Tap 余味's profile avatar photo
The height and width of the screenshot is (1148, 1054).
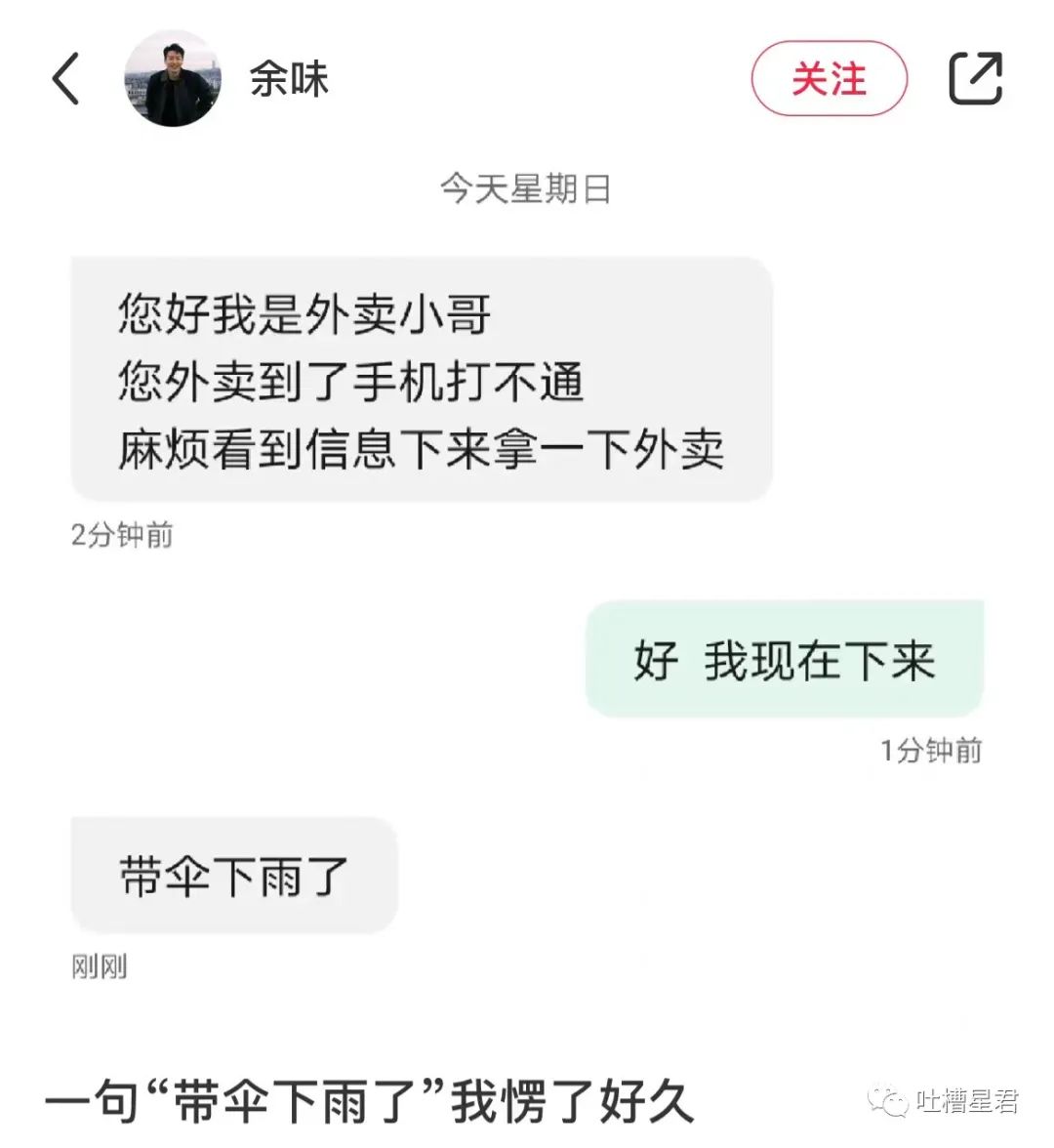[x=174, y=79]
